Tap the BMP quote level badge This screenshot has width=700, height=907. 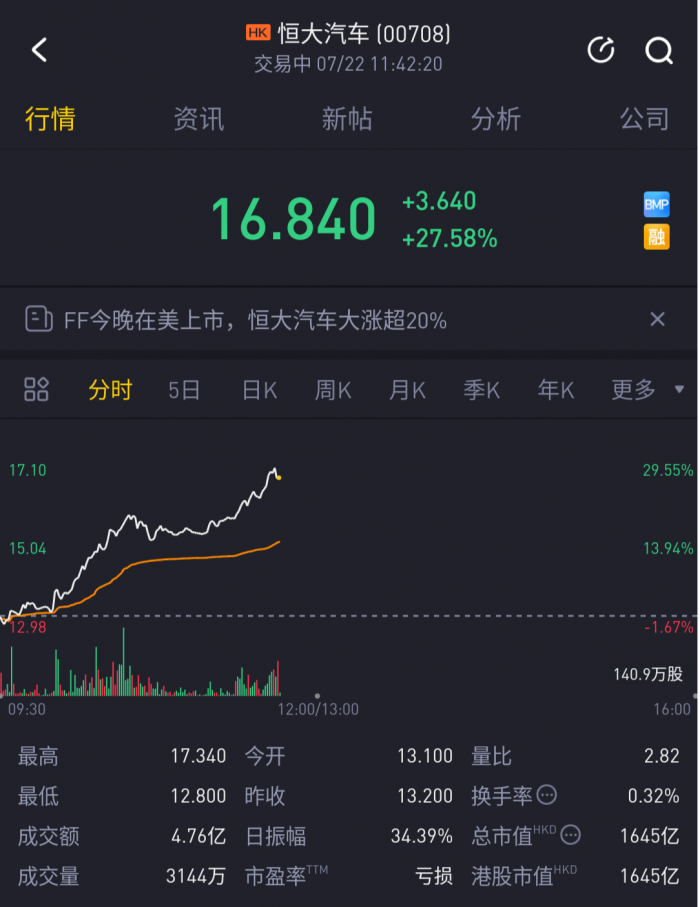656,205
